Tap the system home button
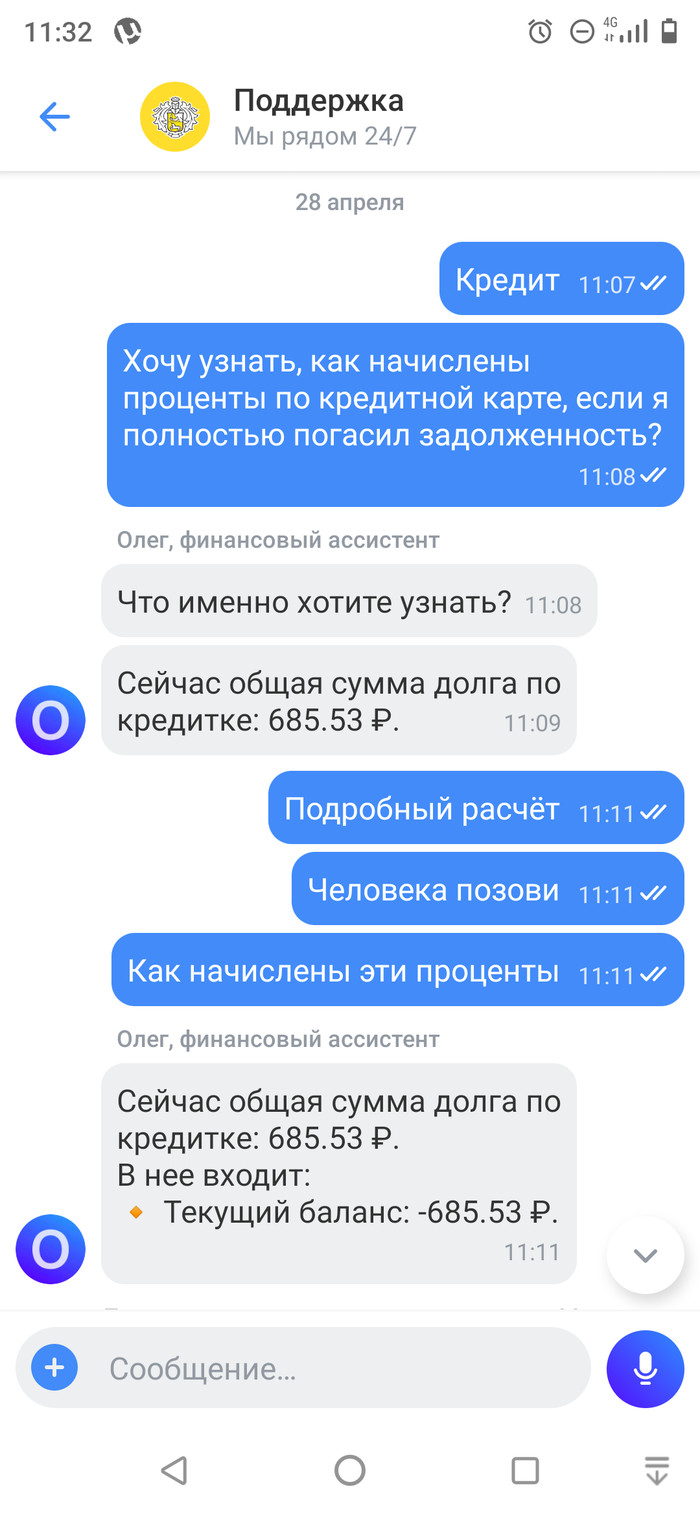 pos(350,1470)
